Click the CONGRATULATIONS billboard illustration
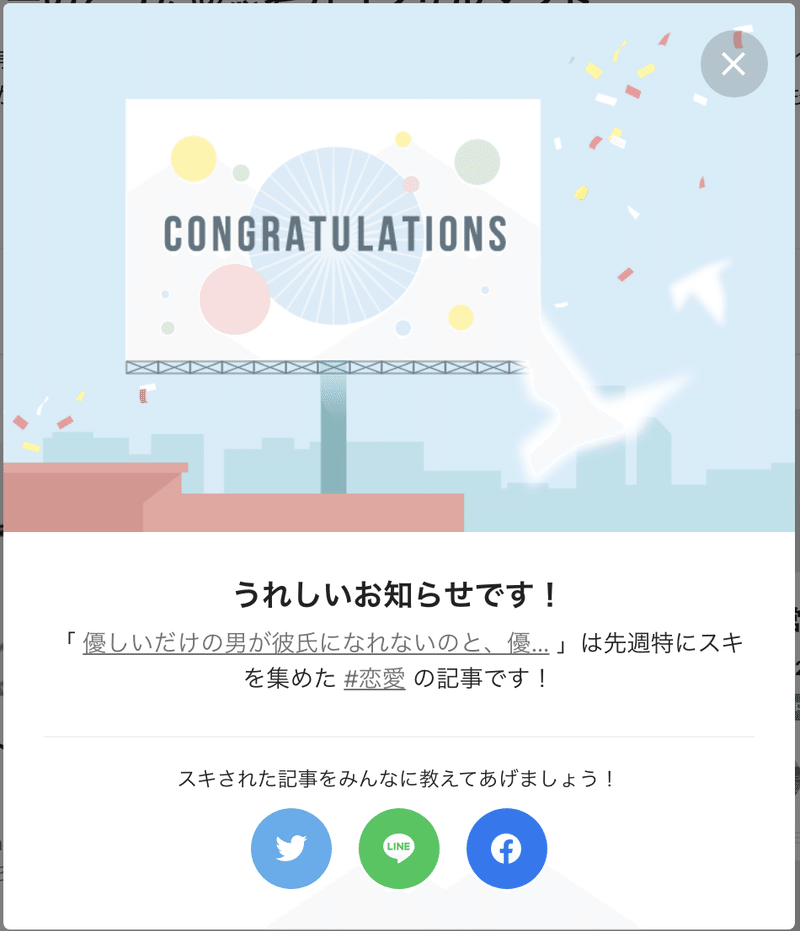The image size is (800, 931). click(x=335, y=230)
